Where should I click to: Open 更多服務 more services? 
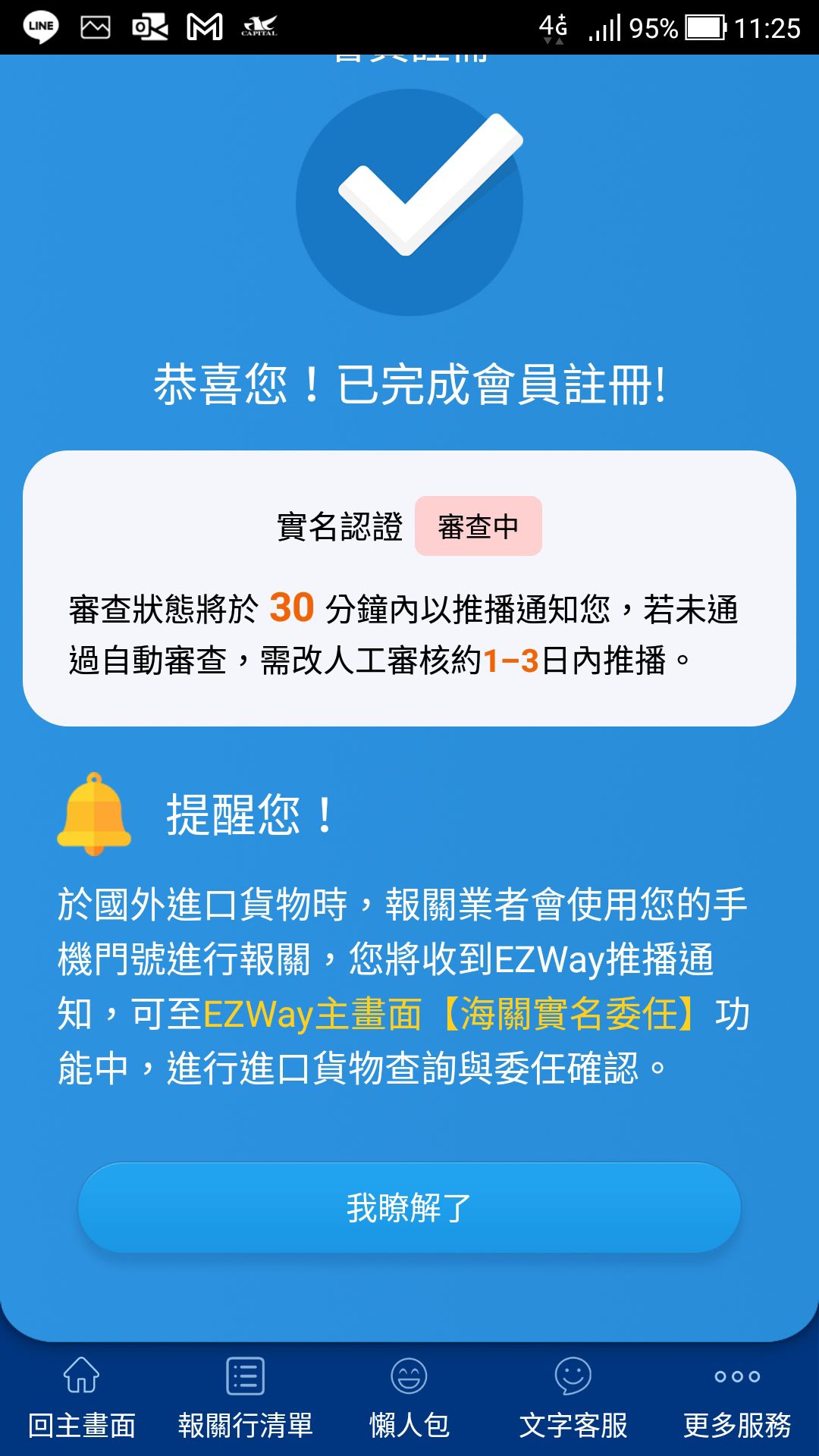(x=737, y=1398)
